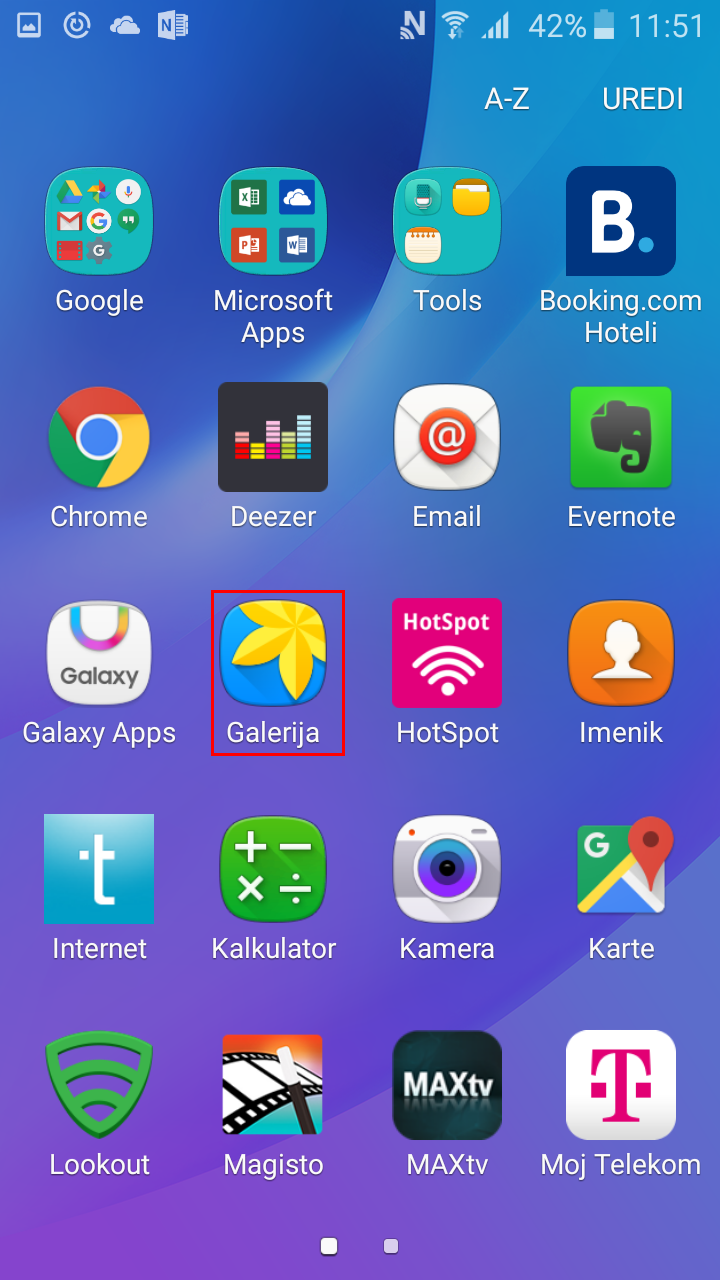Open the Email app
This screenshot has height=1280, width=720.
(447, 438)
